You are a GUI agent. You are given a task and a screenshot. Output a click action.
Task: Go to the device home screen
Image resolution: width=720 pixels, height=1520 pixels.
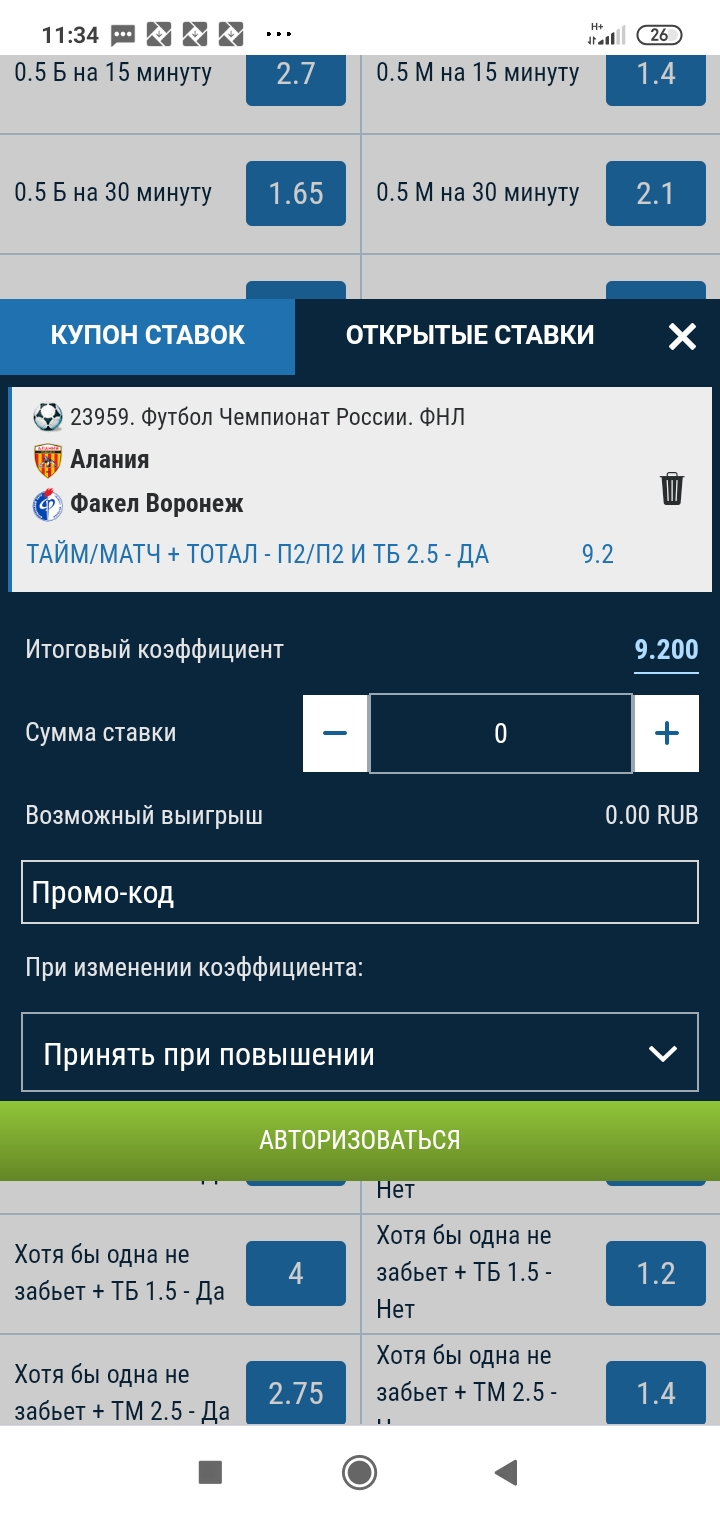tap(359, 1472)
